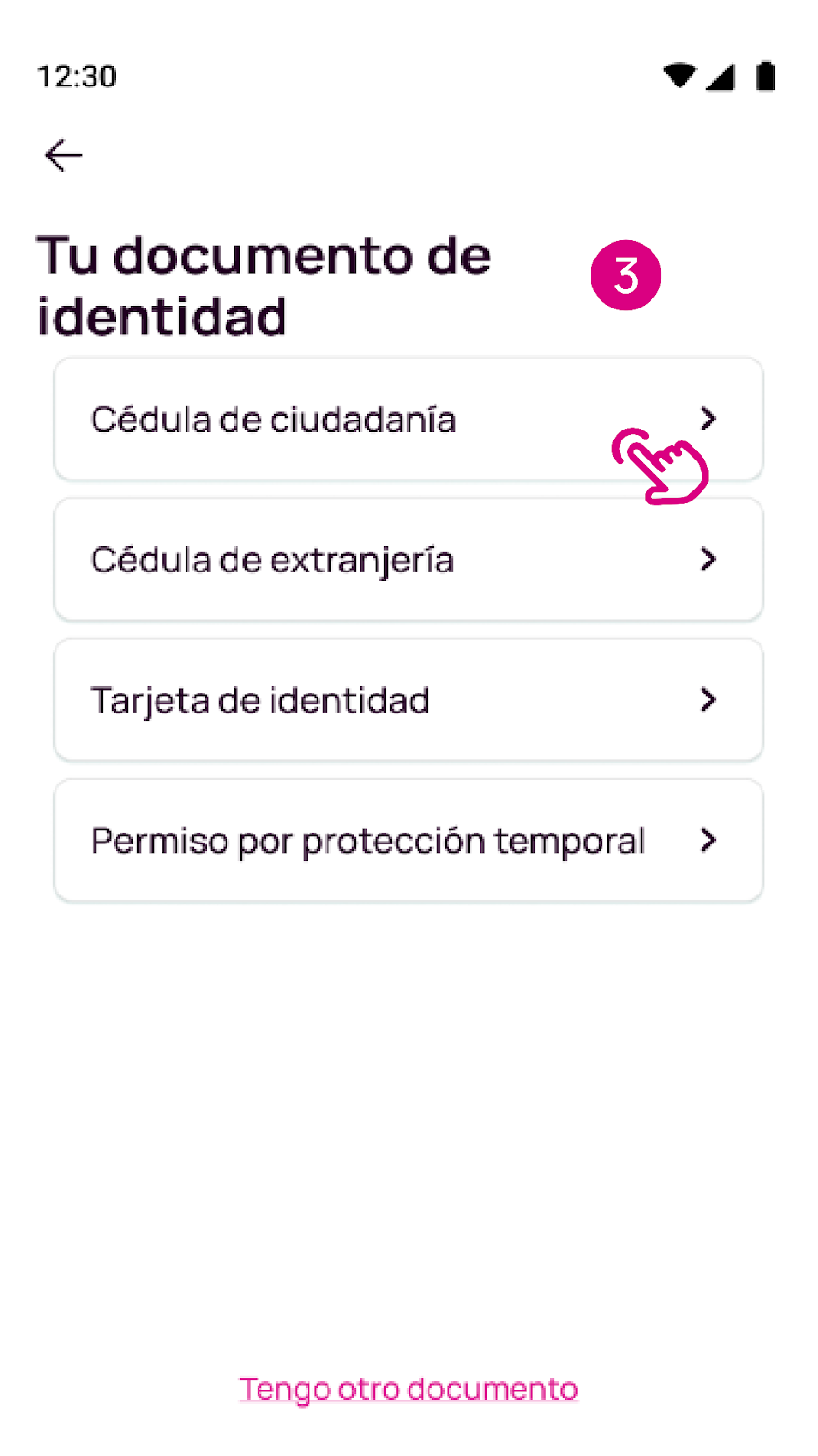Tap the cellular signal icon

(722, 76)
